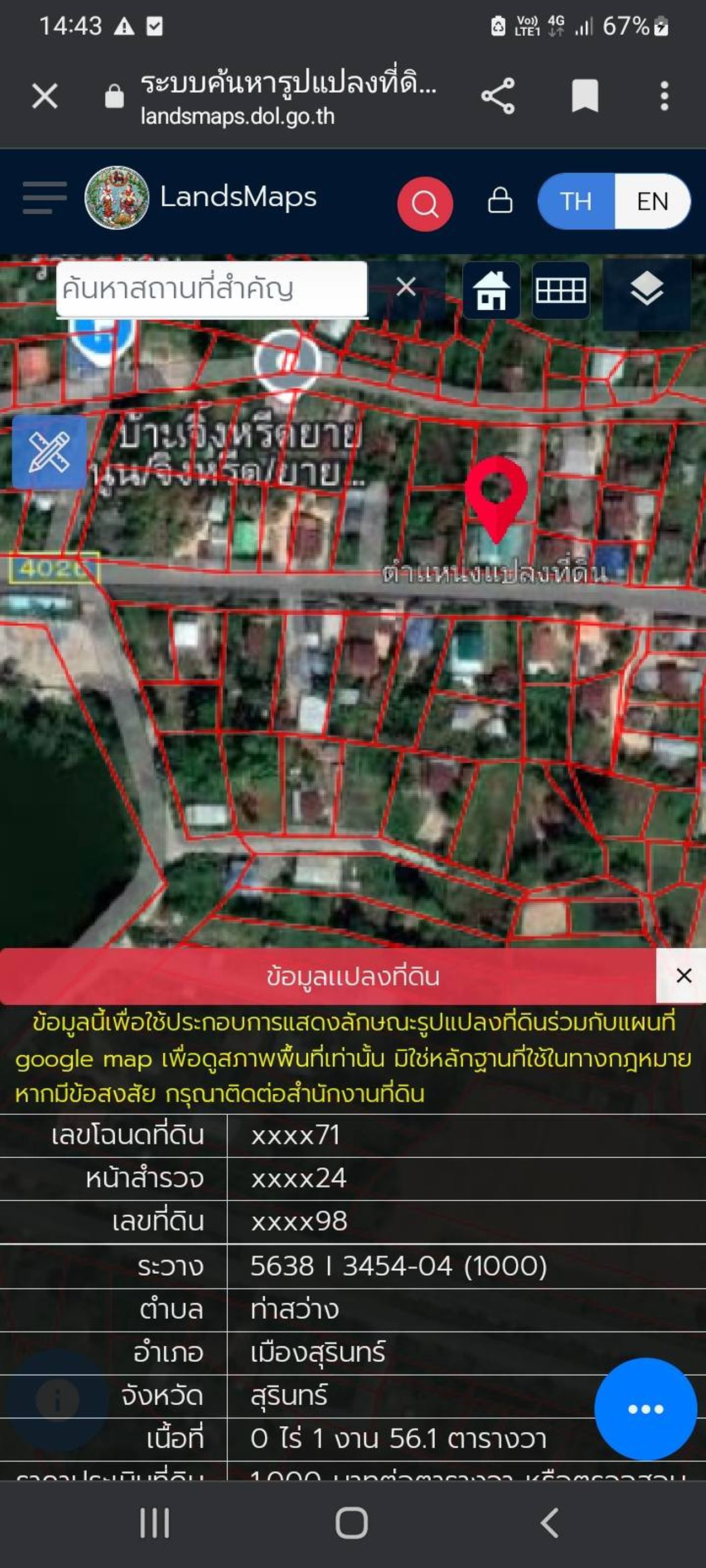The width and height of the screenshot is (706, 1568).
Task: Go back using the system back button
Action: pyautogui.click(x=549, y=1523)
